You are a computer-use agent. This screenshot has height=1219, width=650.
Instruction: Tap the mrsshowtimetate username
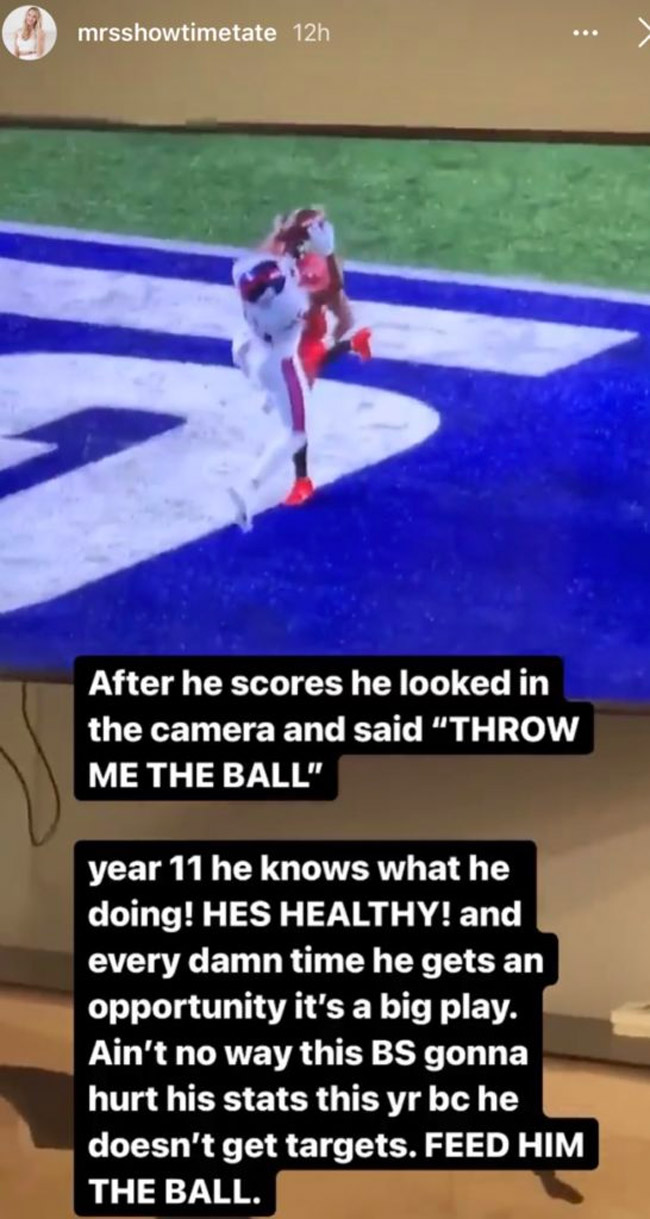coord(176,33)
